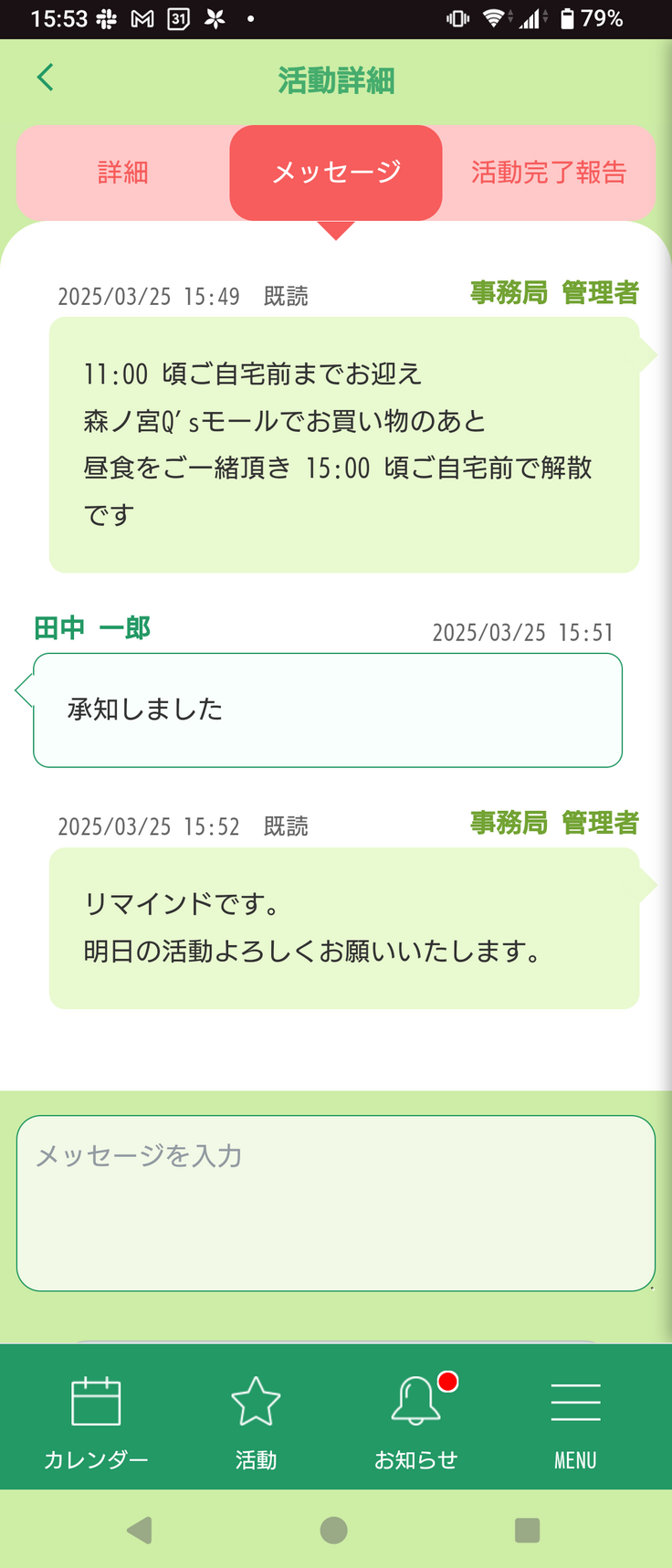Tap the system recent apps button
Viewport: 672px width, 1568px height.
(x=527, y=1530)
